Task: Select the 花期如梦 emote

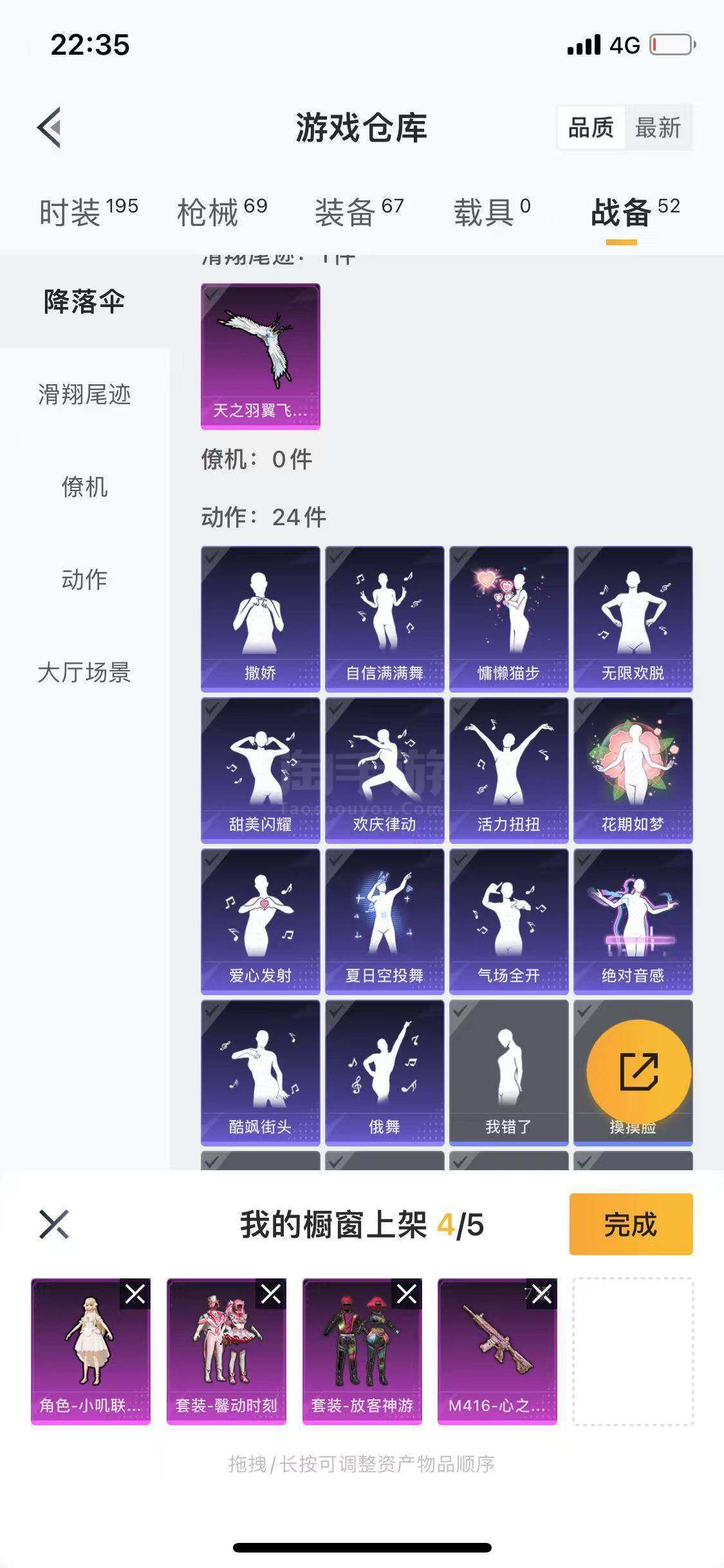Action: (x=633, y=770)
